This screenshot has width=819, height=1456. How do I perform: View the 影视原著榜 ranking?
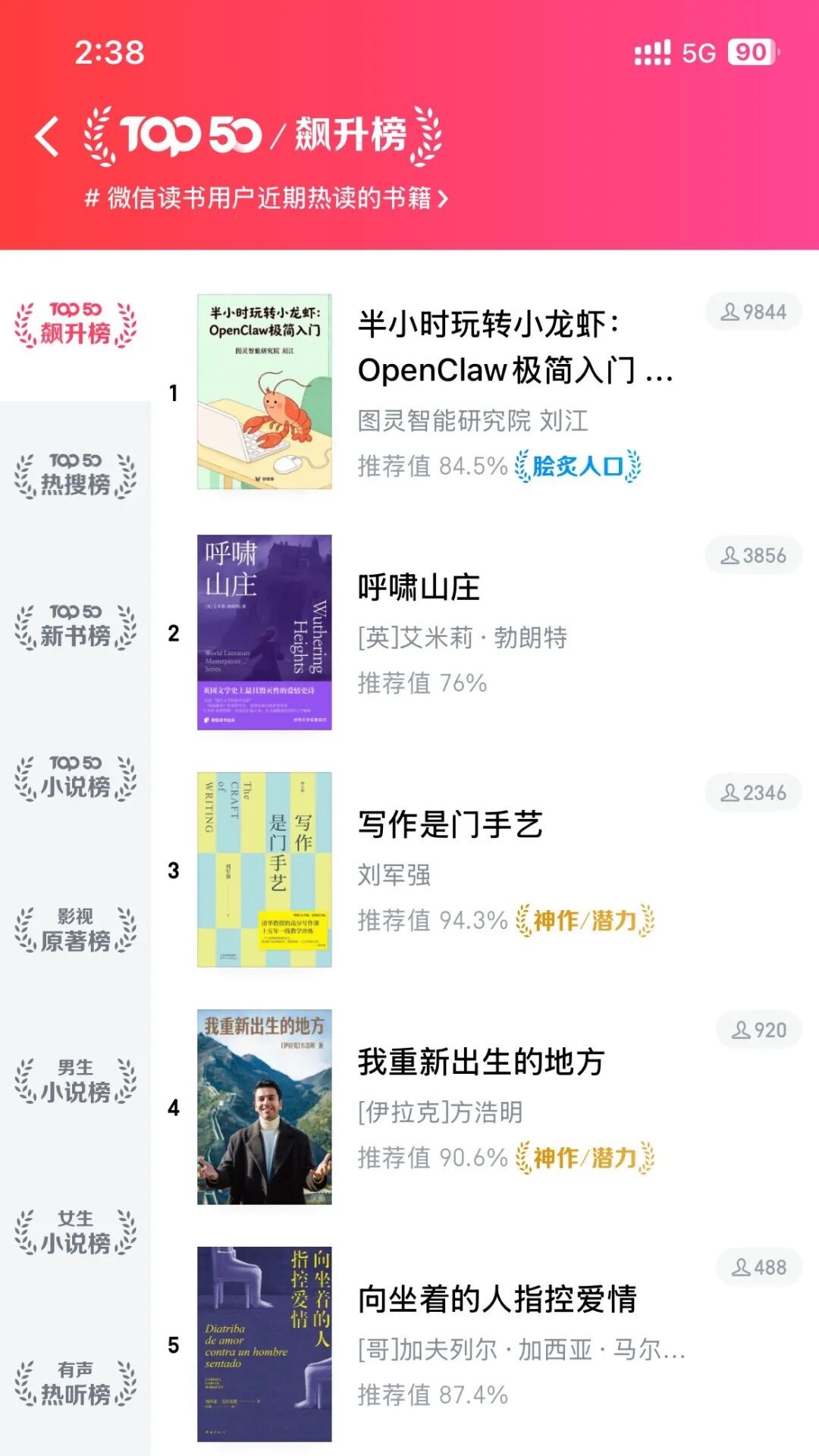(75, 930)
